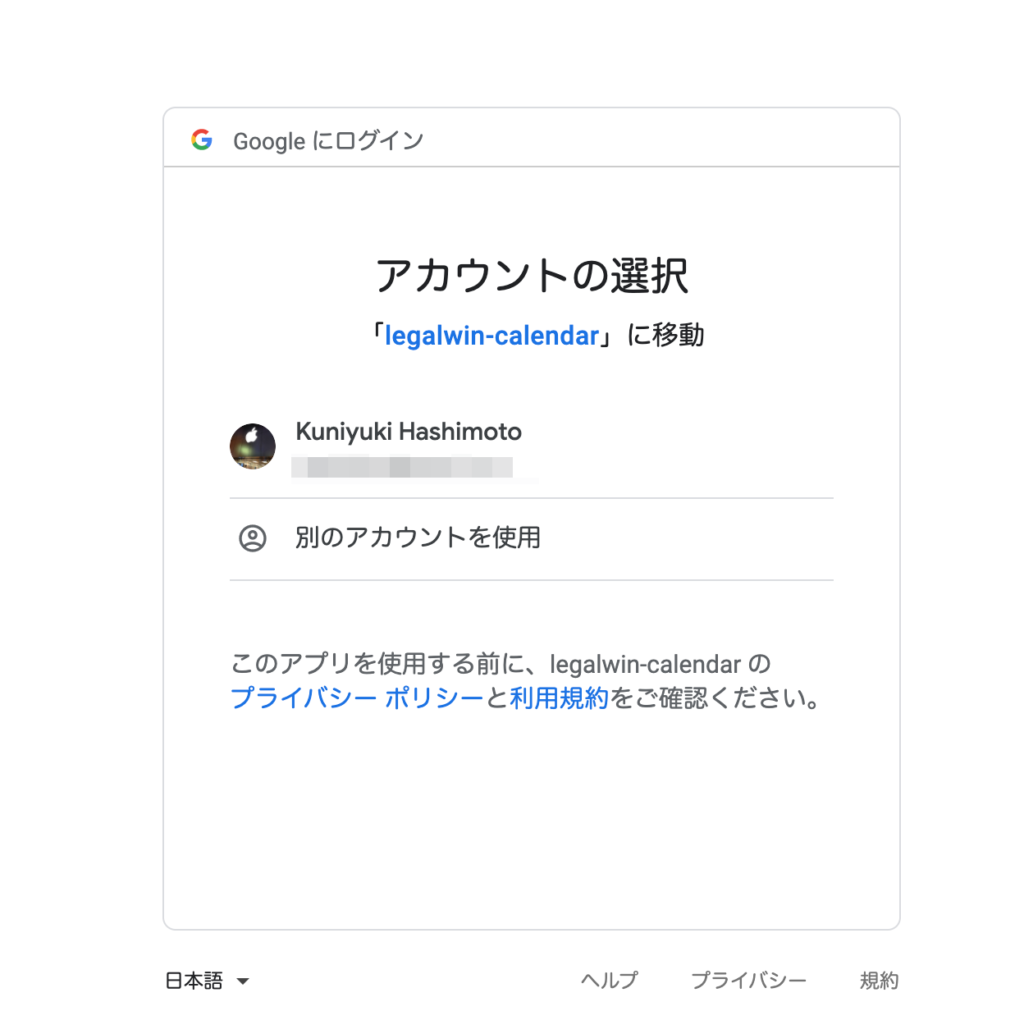Open the プライバシー ポリシー link
1024x1011 pixels.
pyautogui.click(x=357, y=698)
